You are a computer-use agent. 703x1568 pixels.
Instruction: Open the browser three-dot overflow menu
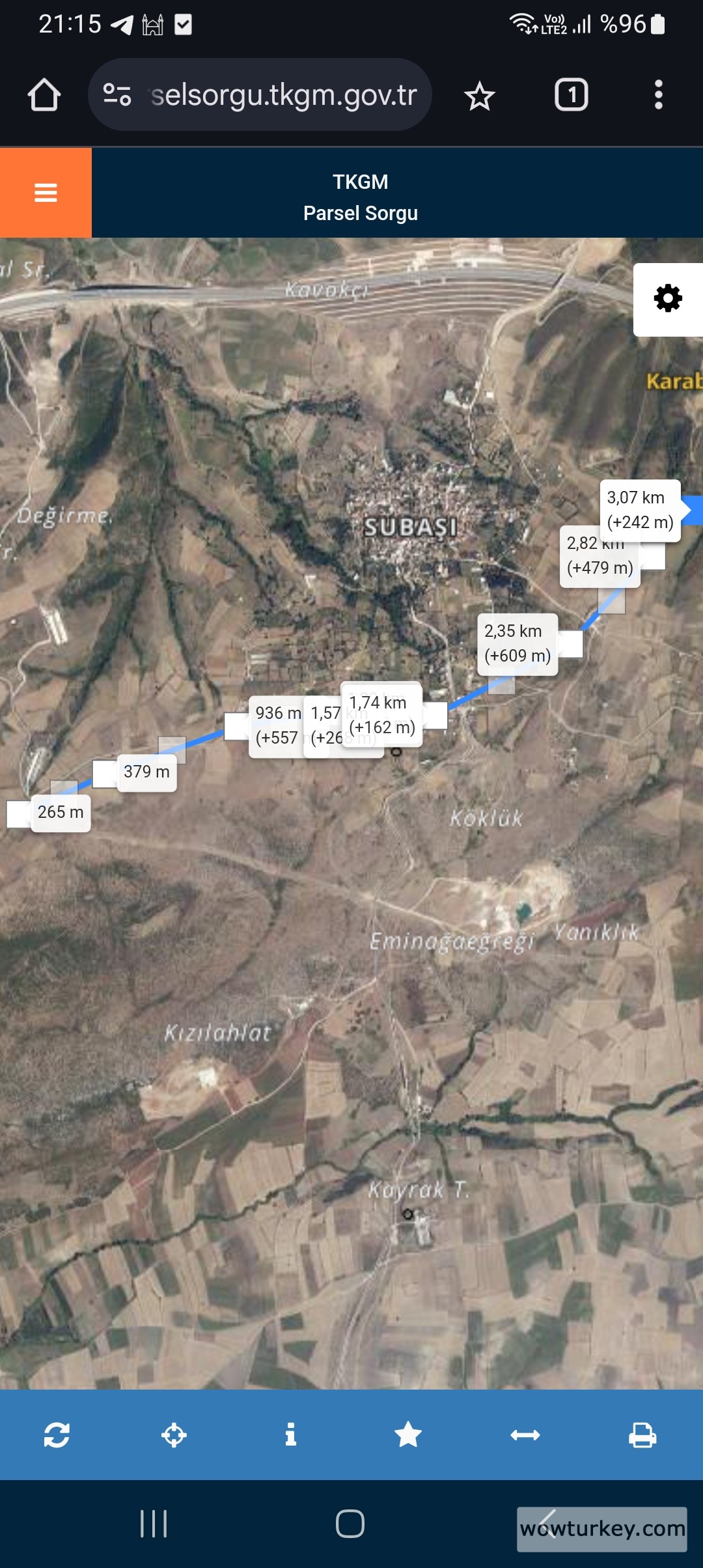(658, 95)
